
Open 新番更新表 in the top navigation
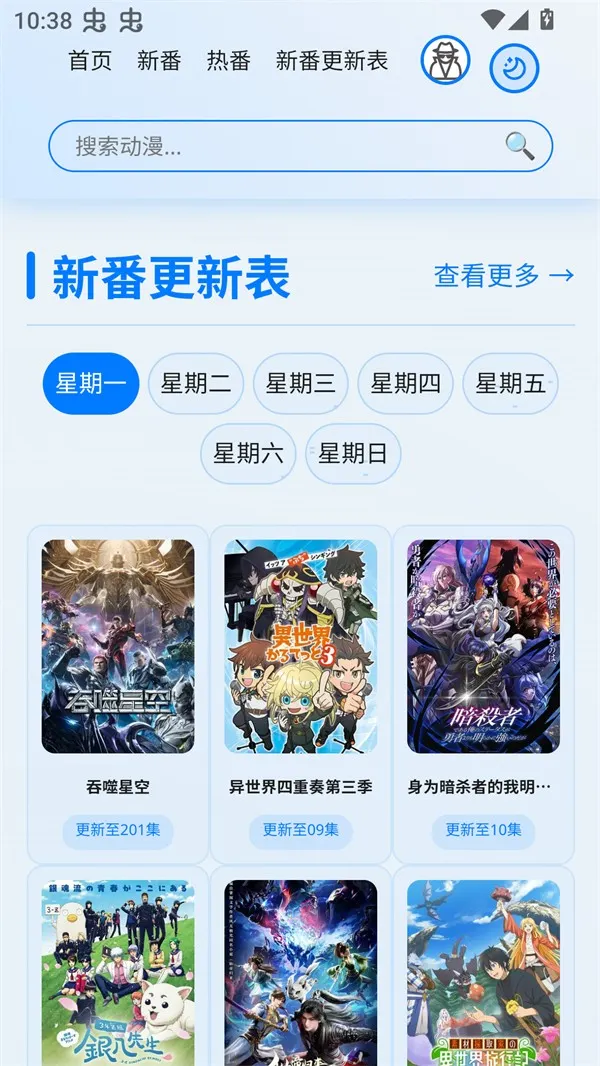pos(331,60)
